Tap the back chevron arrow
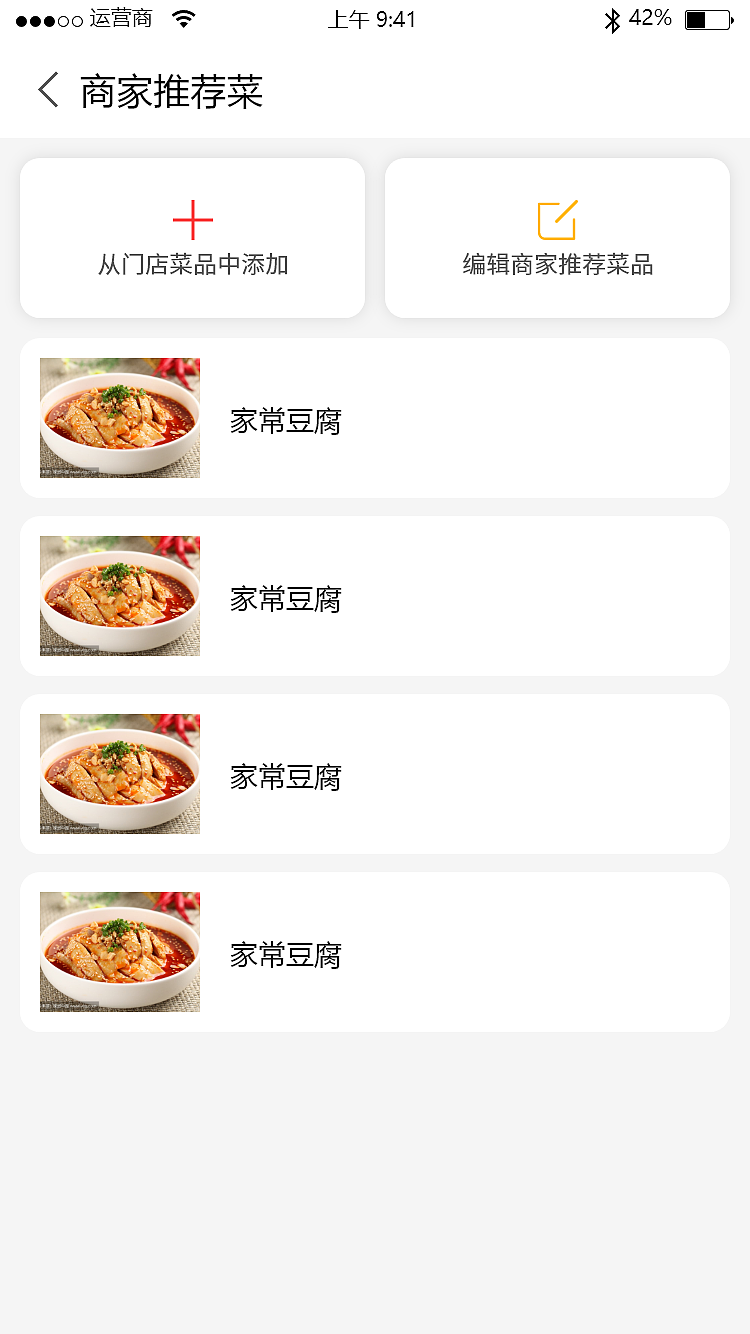 pyautogui.click(x=46, y=90)
